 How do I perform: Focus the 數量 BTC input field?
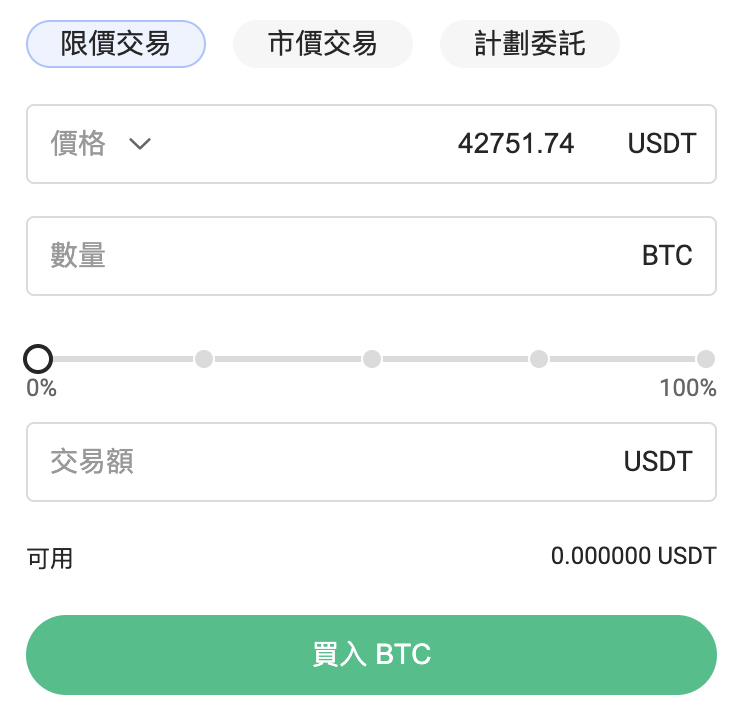coord(340,256)
